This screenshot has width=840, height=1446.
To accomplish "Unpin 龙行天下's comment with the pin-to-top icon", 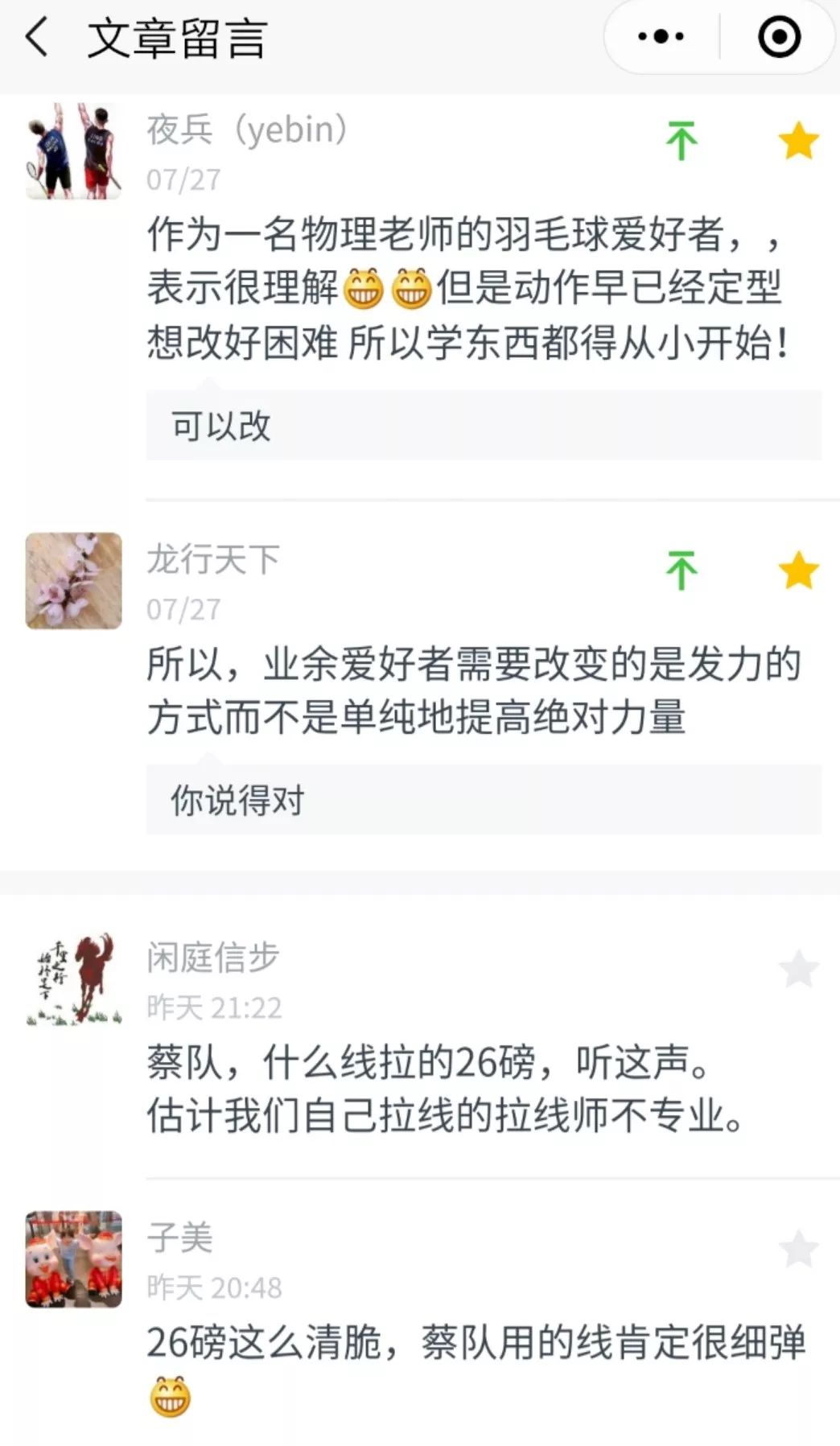I will pos(682,569).
